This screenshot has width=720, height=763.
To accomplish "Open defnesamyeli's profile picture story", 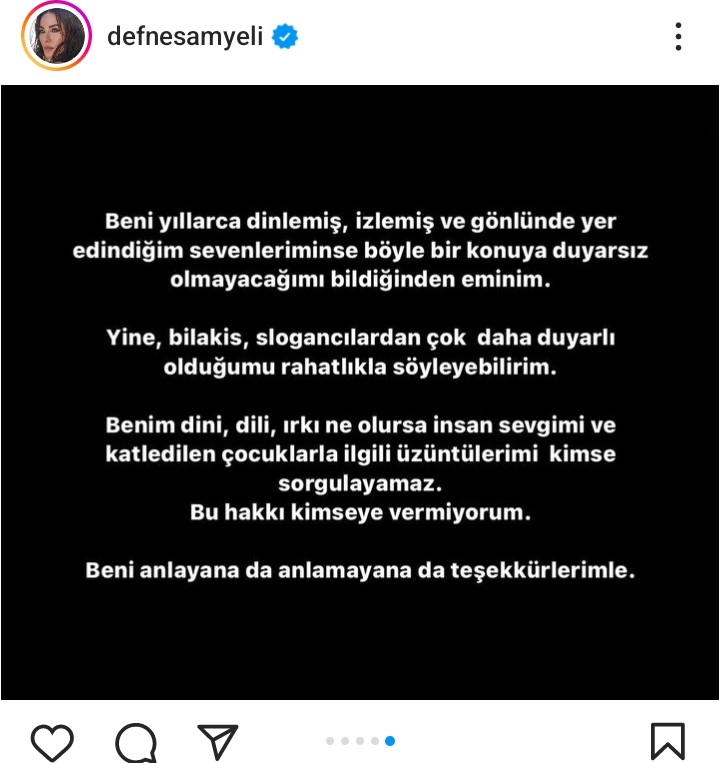I will coord(56,37).
